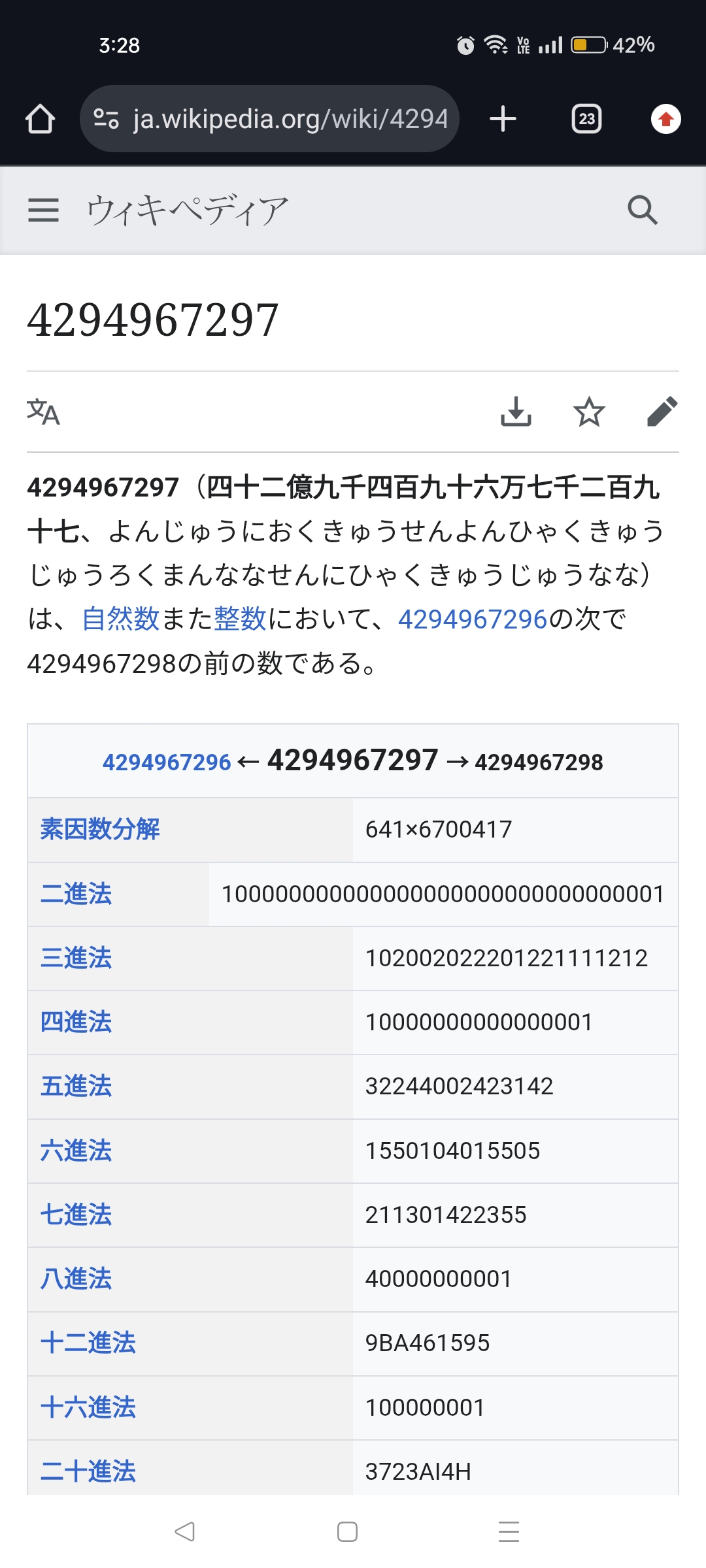Image resolution: width=706 pixels, height=1568 pixels.
Task: Tap the system back button
Action: tap(185, 1531)
